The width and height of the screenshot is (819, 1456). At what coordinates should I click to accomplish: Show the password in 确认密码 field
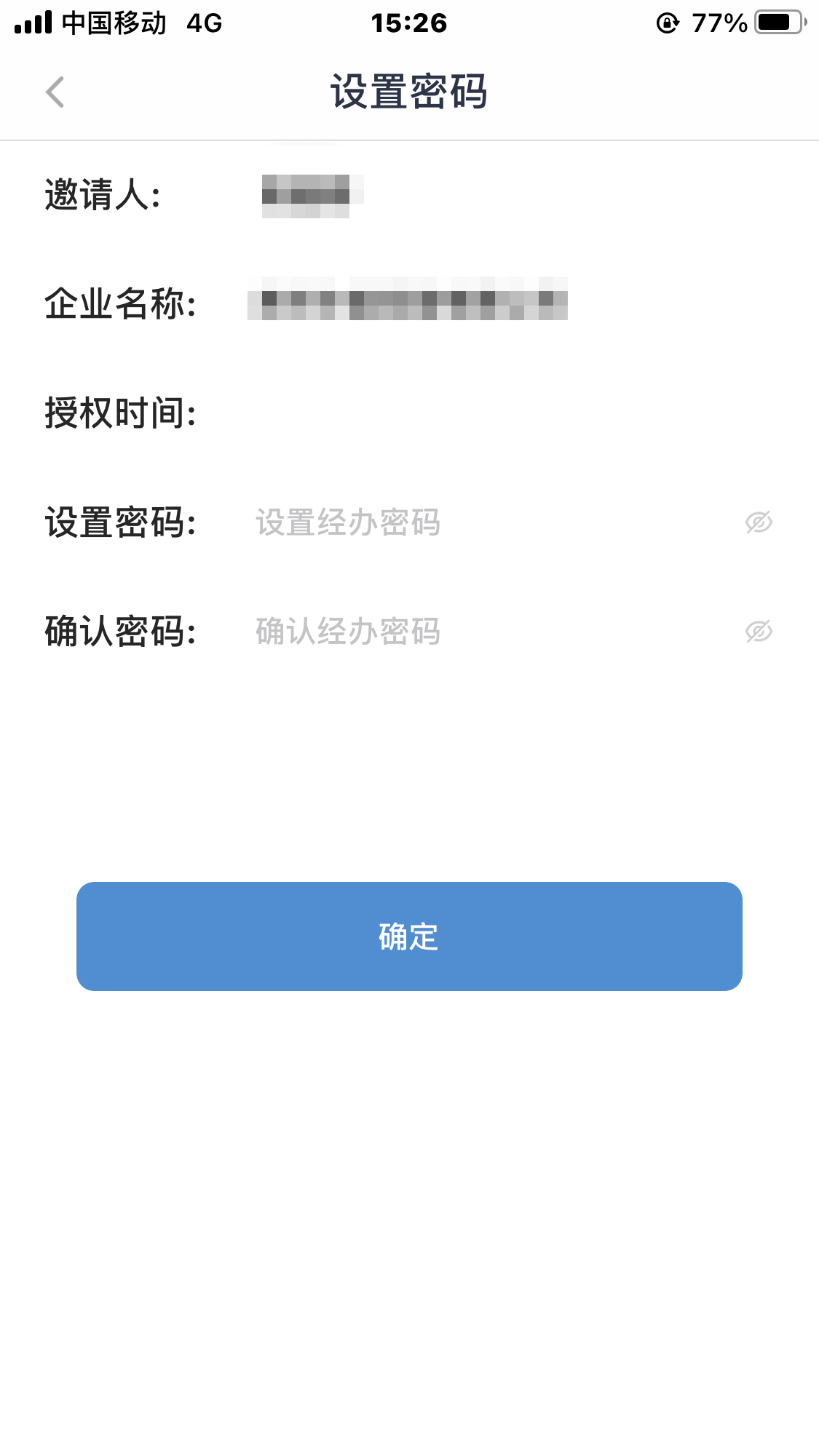pyautogui.click(x=759, y=632)
